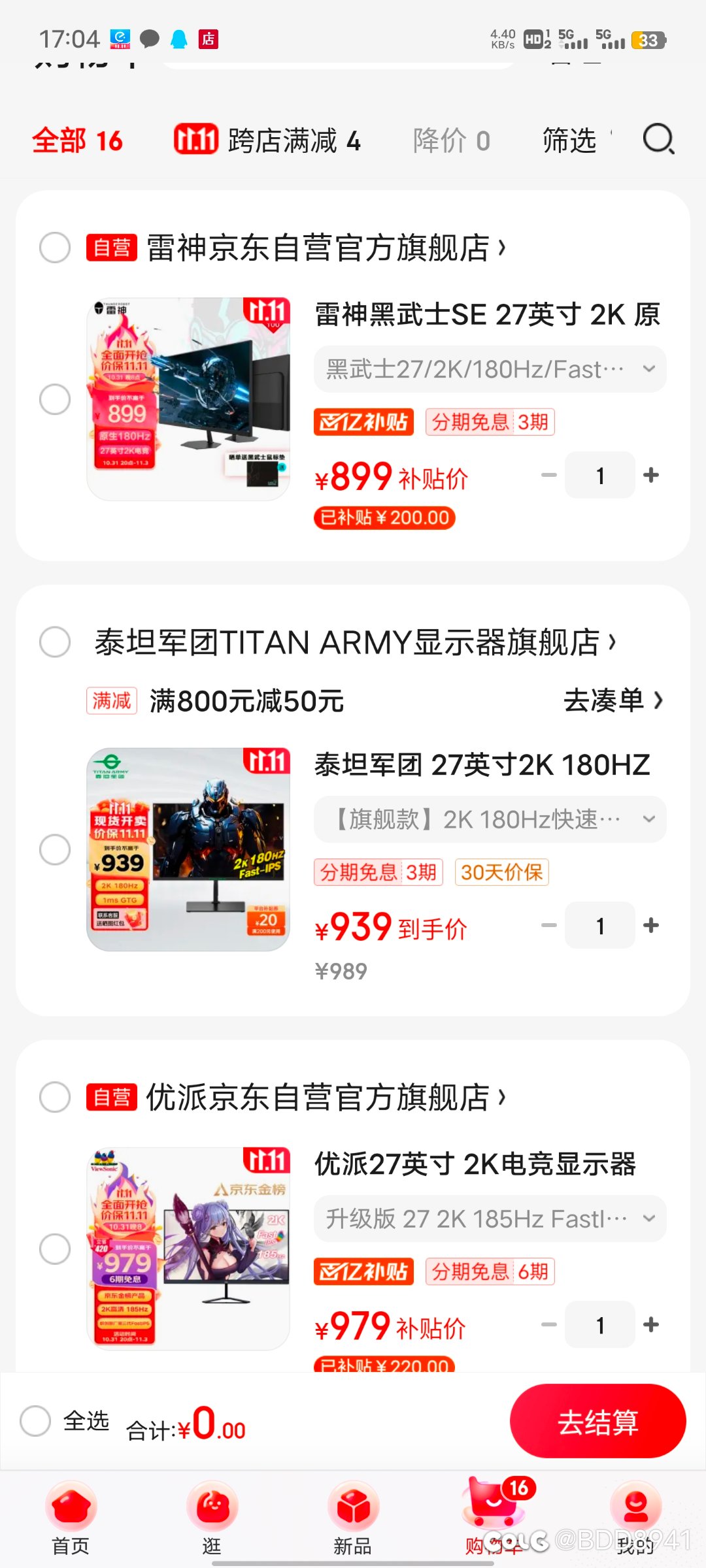Check the 雷神黑武士SE monitor item
Viewport: 706px width, 1568px height.
(55, 399)
